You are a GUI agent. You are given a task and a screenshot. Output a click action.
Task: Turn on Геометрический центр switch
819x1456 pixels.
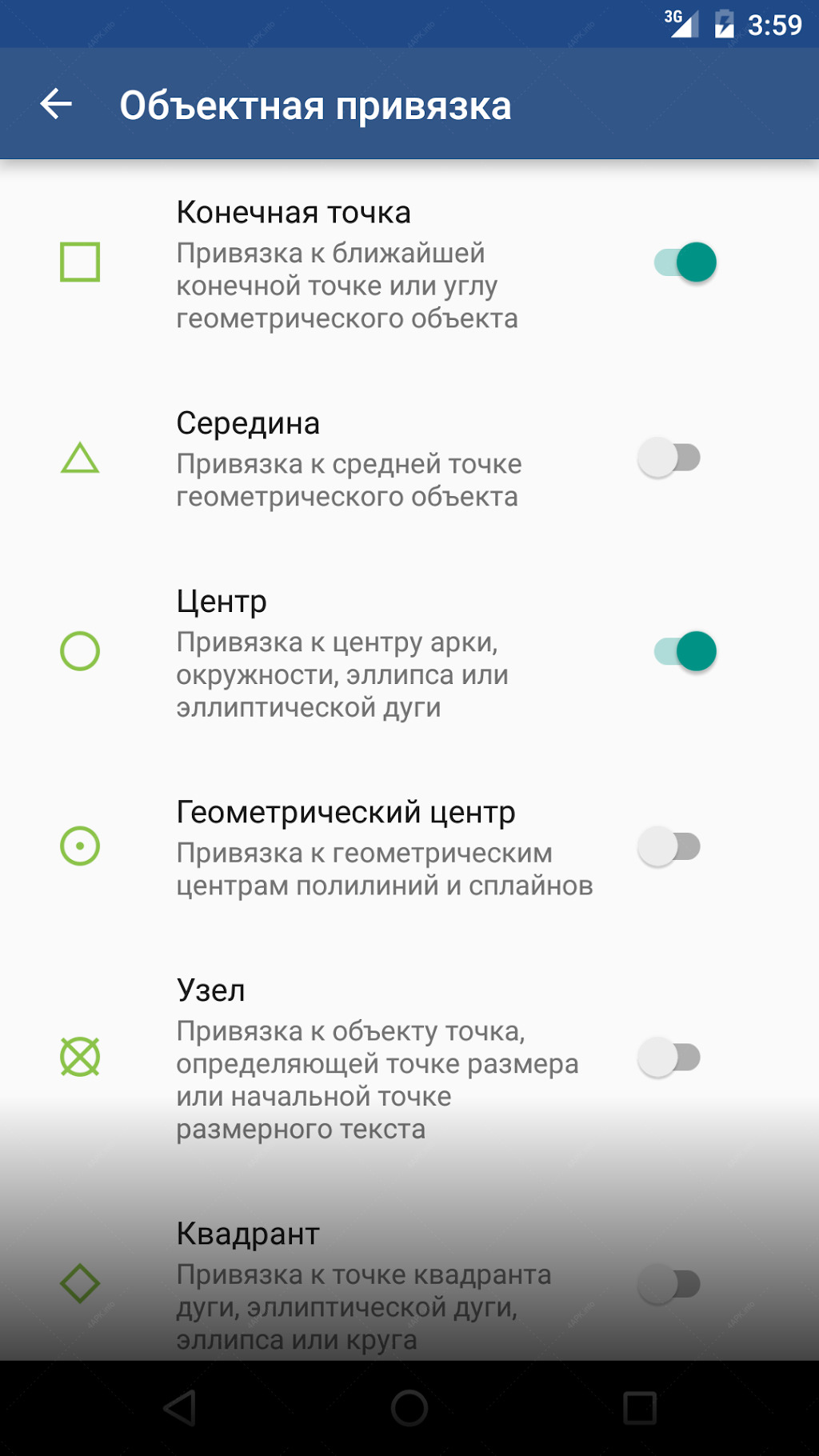pos(669,846)
